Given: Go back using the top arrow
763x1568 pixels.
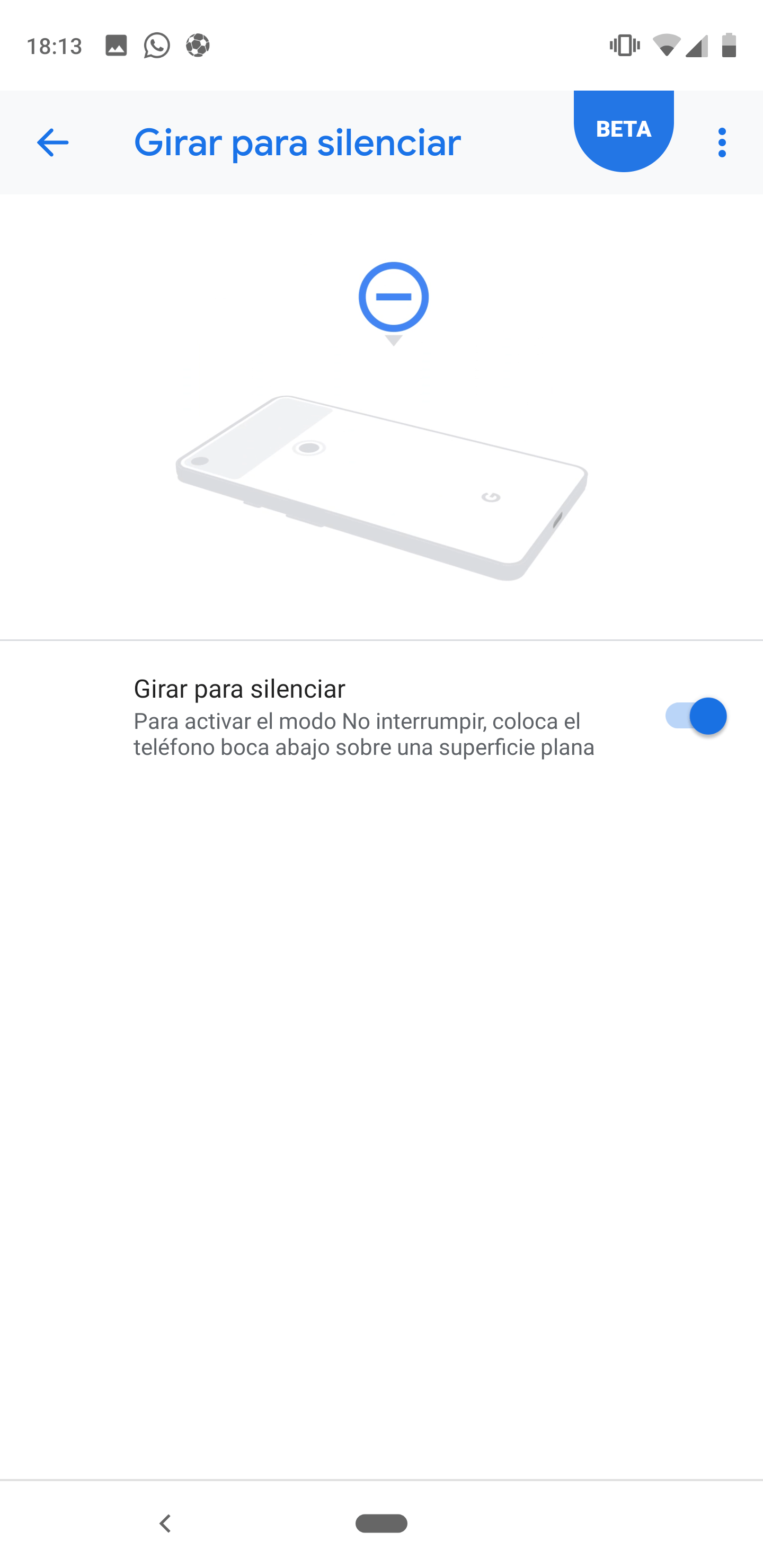Looking at the screenshot, I should tap(52, 143).
